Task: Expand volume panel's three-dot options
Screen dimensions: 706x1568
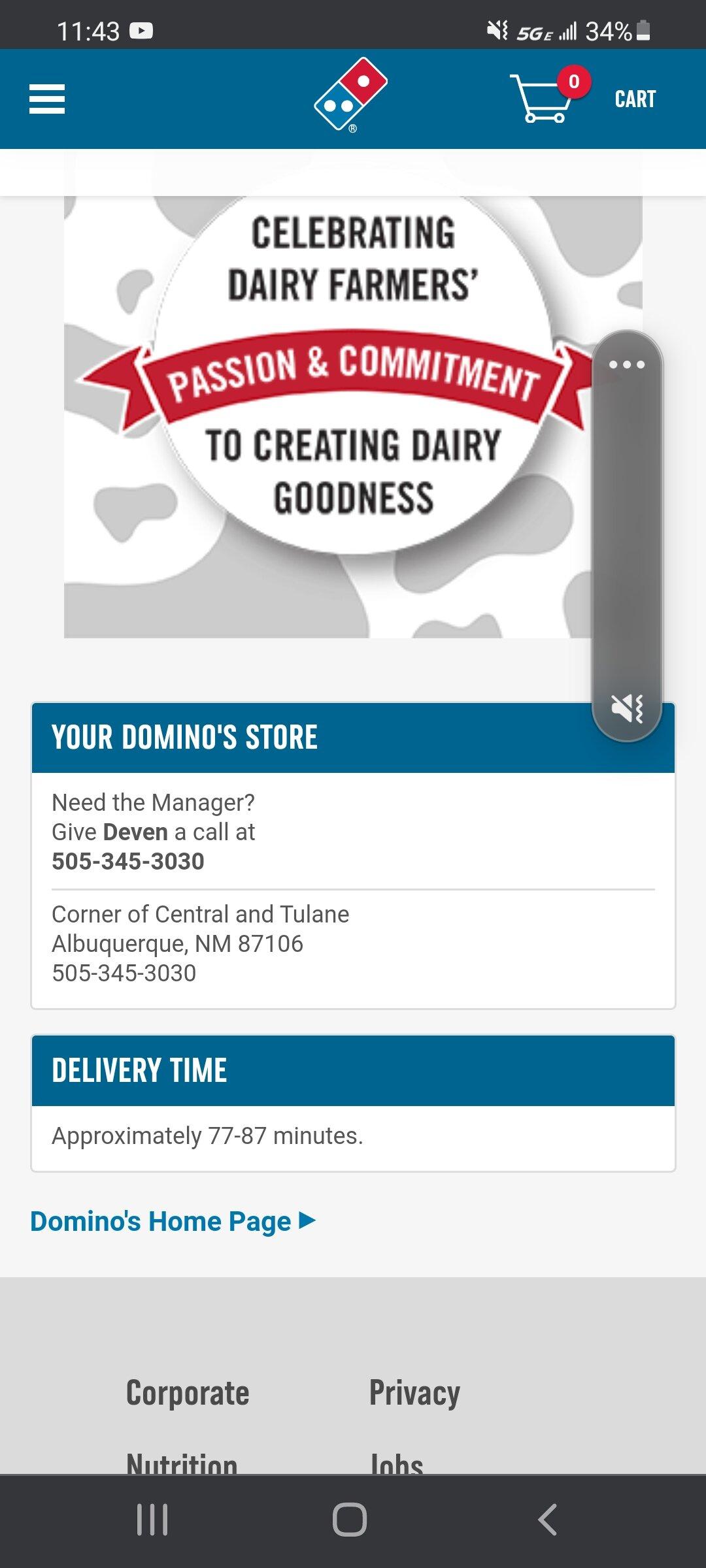Action: [626, 365]
